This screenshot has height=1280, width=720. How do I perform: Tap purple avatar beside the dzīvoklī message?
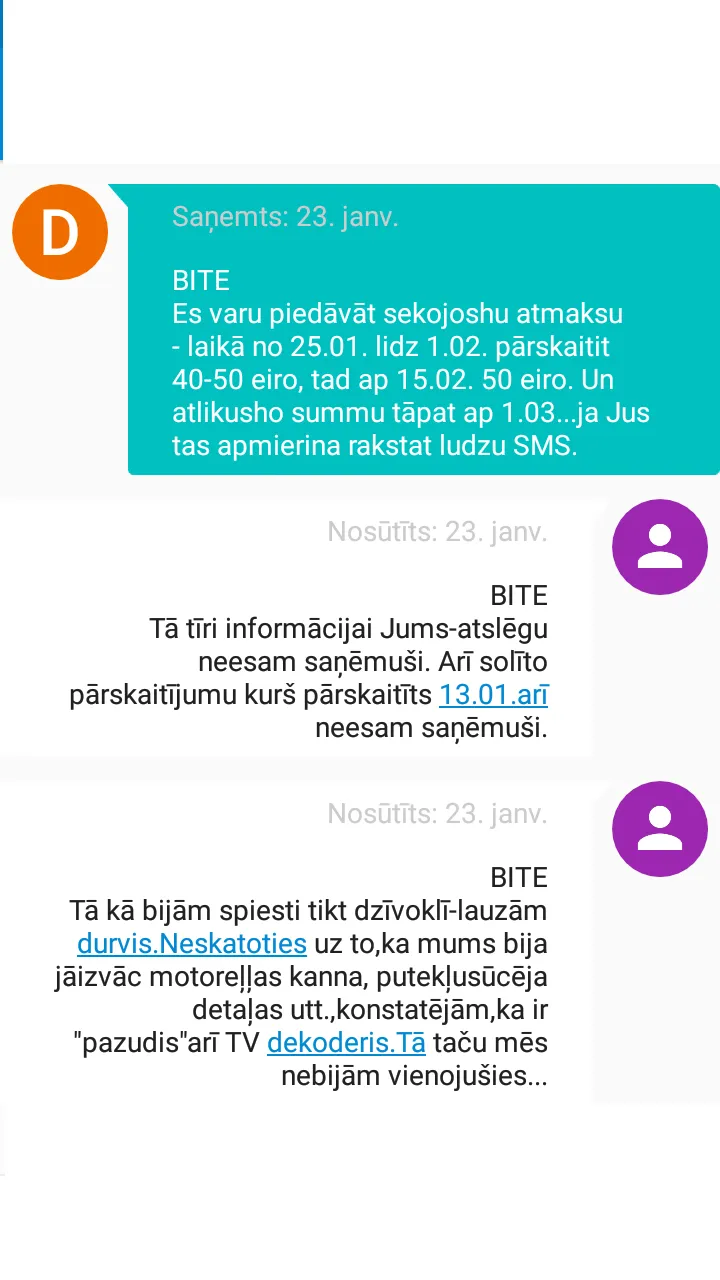(660, 829)
